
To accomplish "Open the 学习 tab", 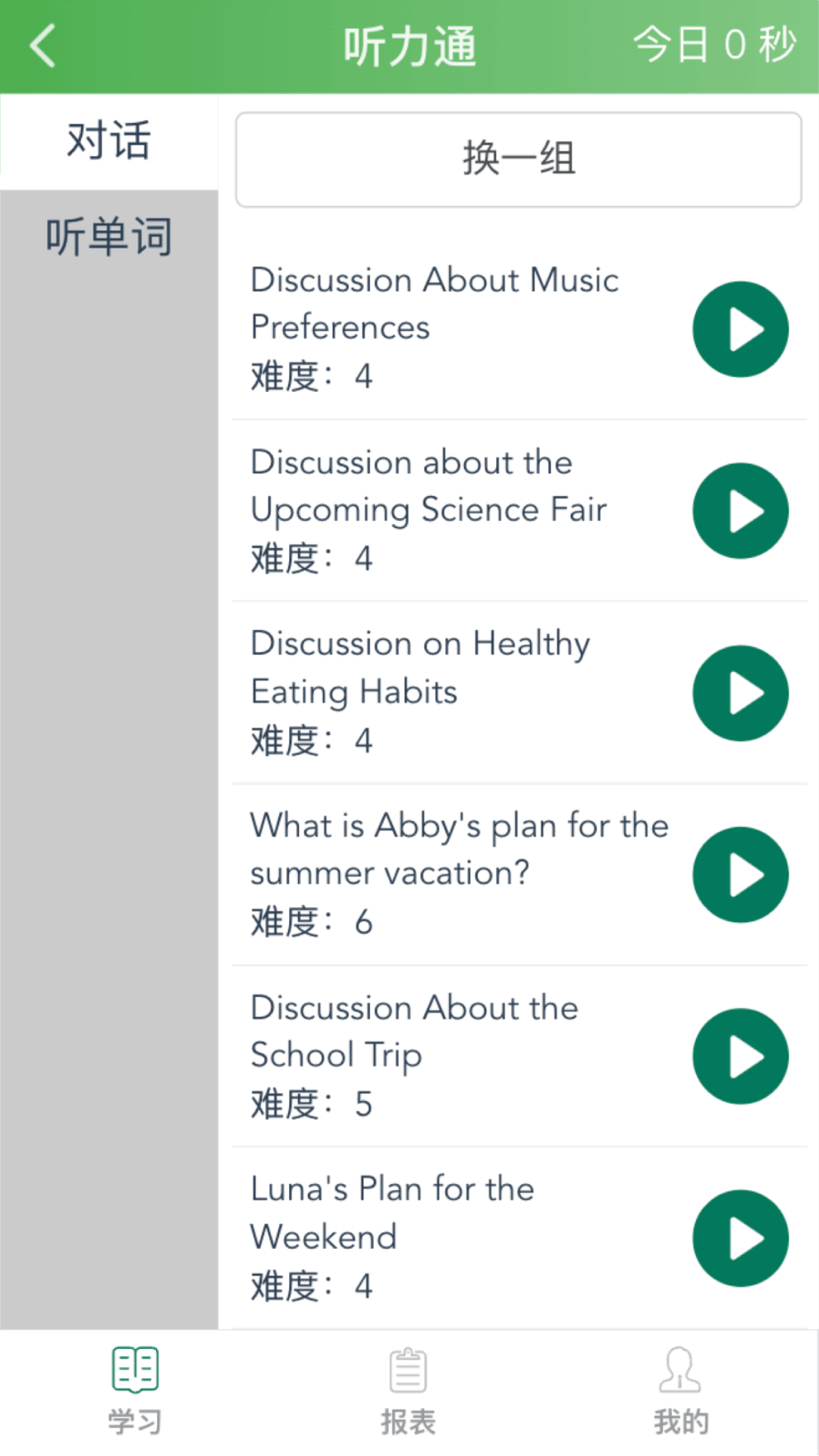I will point(135,1392).
